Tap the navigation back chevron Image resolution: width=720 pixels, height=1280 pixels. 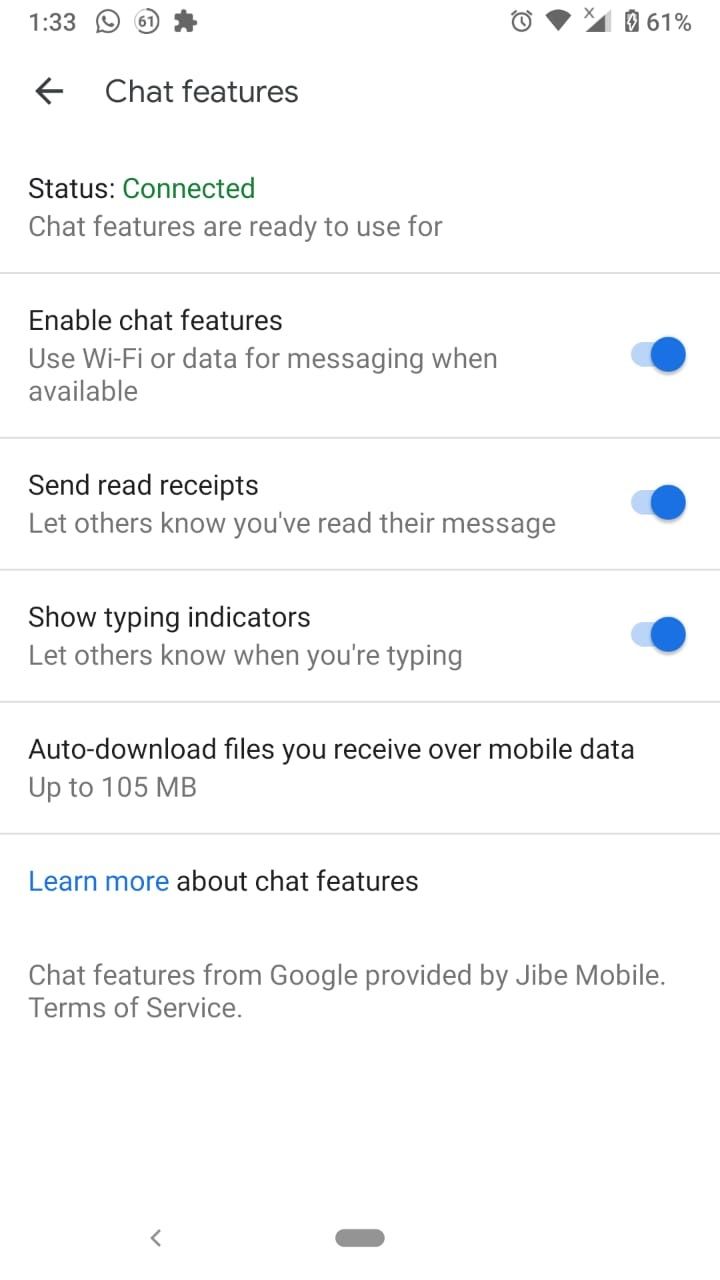[156, 1237]
